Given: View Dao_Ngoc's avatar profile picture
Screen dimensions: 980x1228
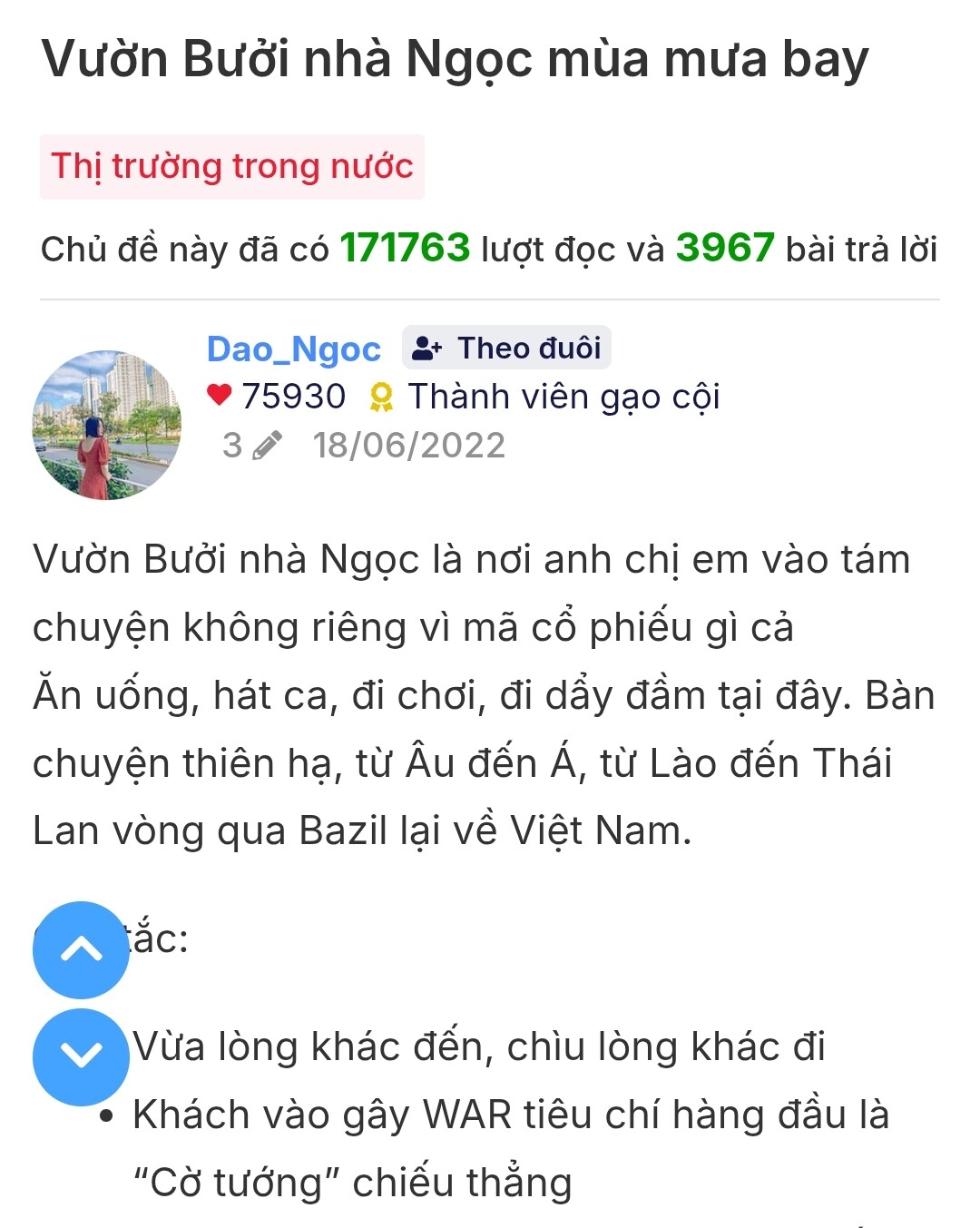Looking at the screenshot, I should pyautogui.click(x=107, y=425).
